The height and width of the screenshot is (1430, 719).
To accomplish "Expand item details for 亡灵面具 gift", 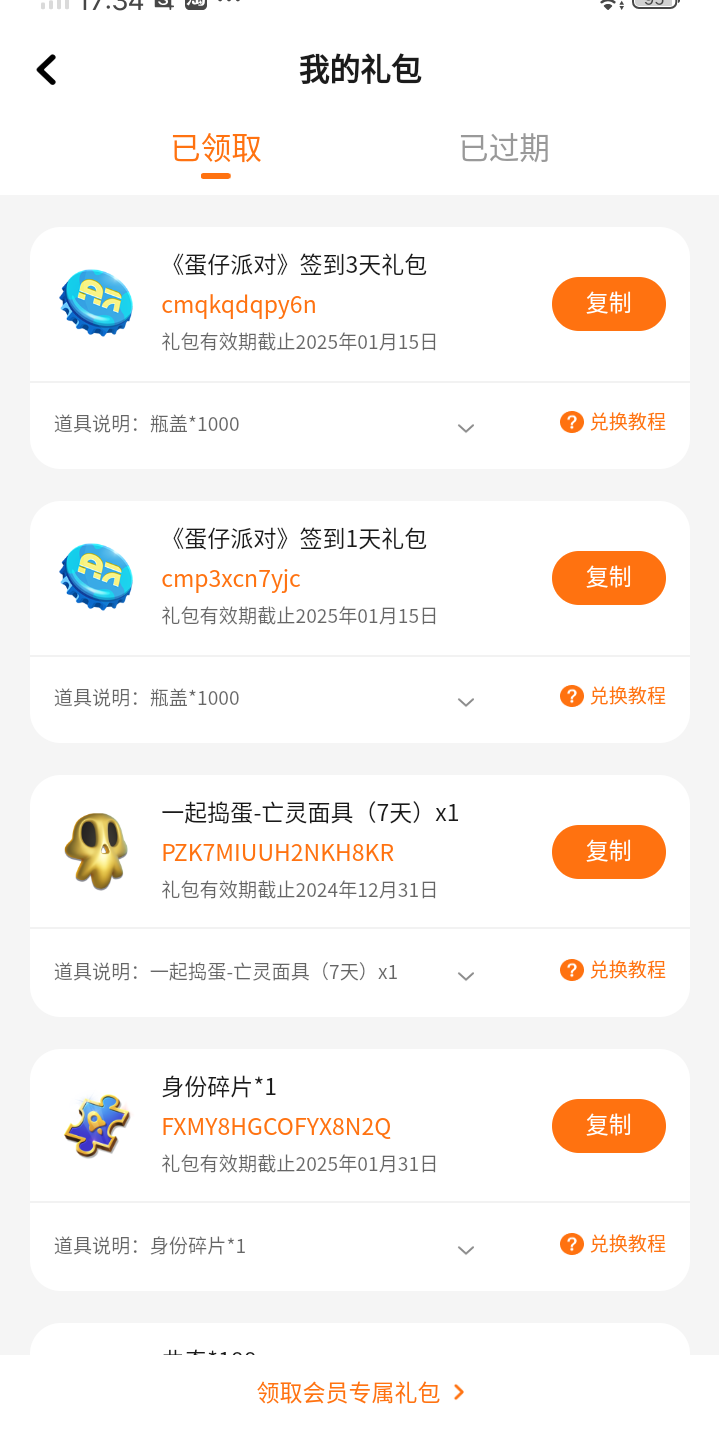I will (465, 976).
